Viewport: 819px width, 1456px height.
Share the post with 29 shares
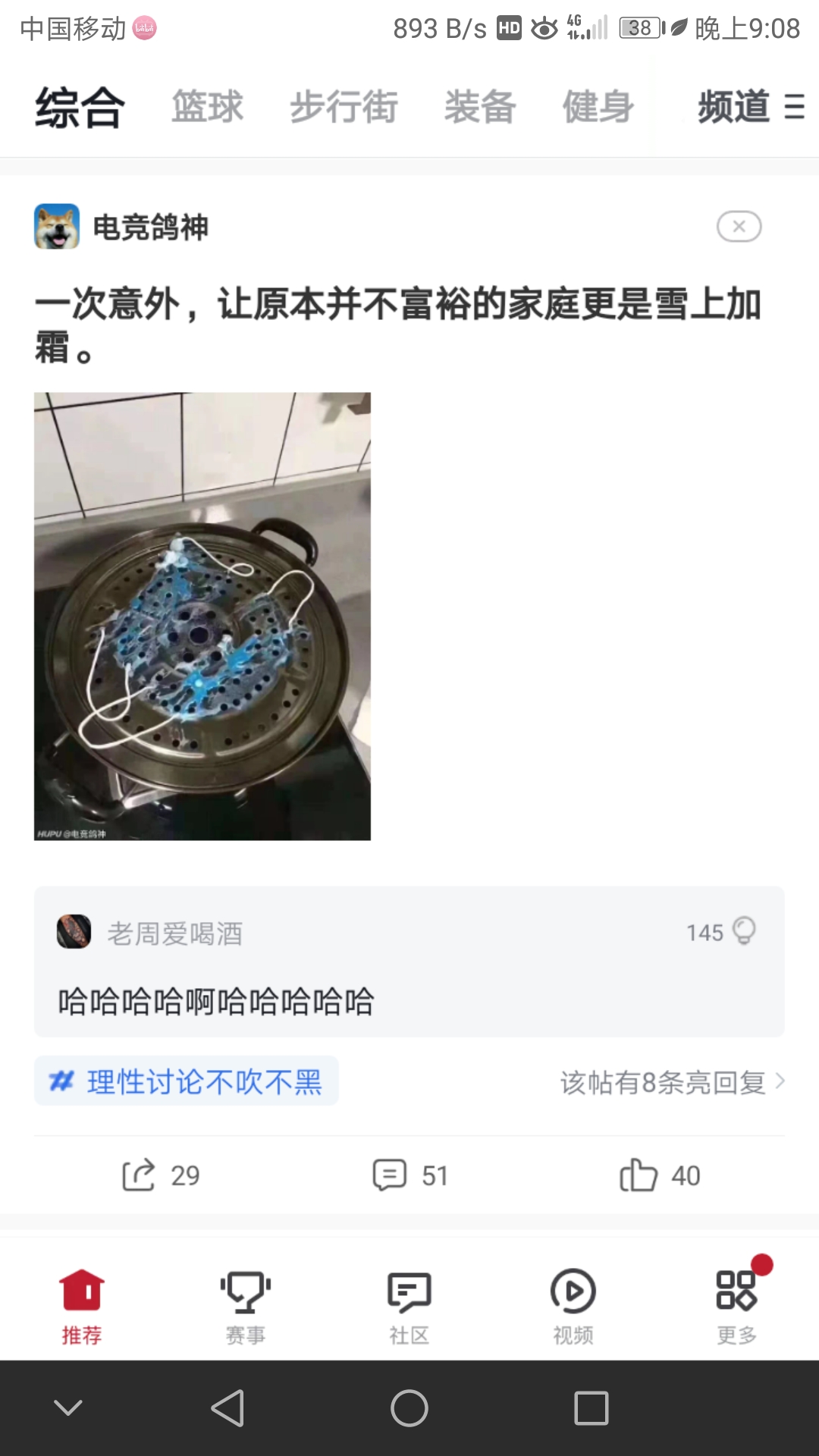tap(161, 1175)
